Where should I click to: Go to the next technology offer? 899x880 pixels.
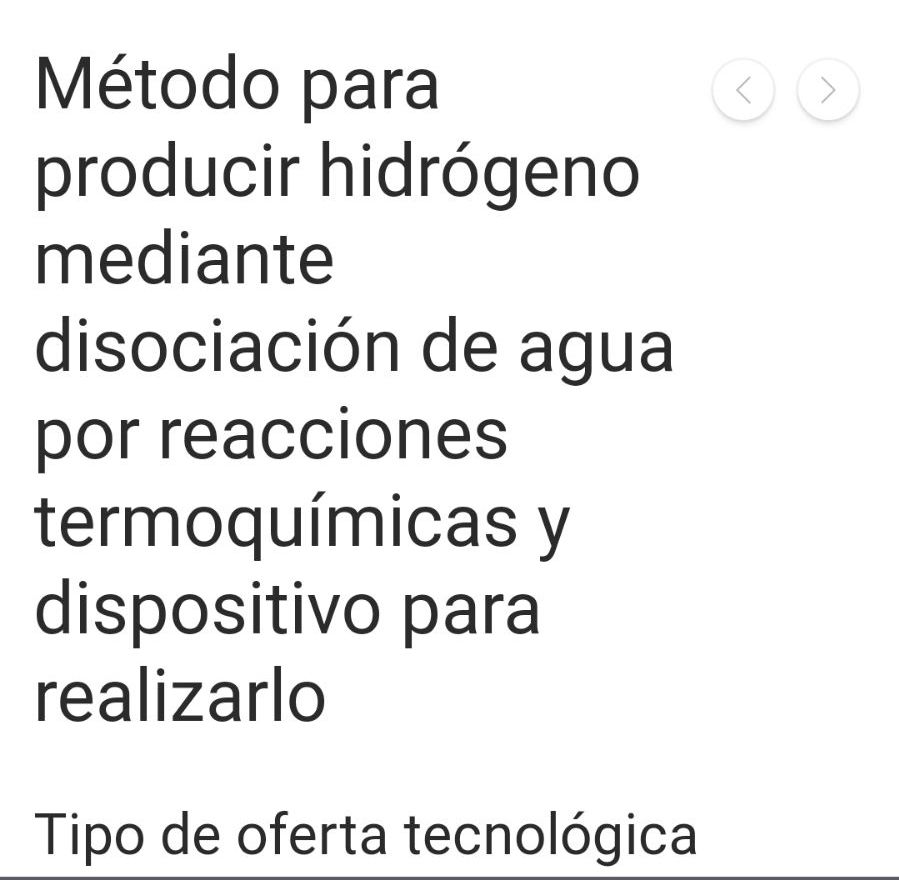(828, 90)
